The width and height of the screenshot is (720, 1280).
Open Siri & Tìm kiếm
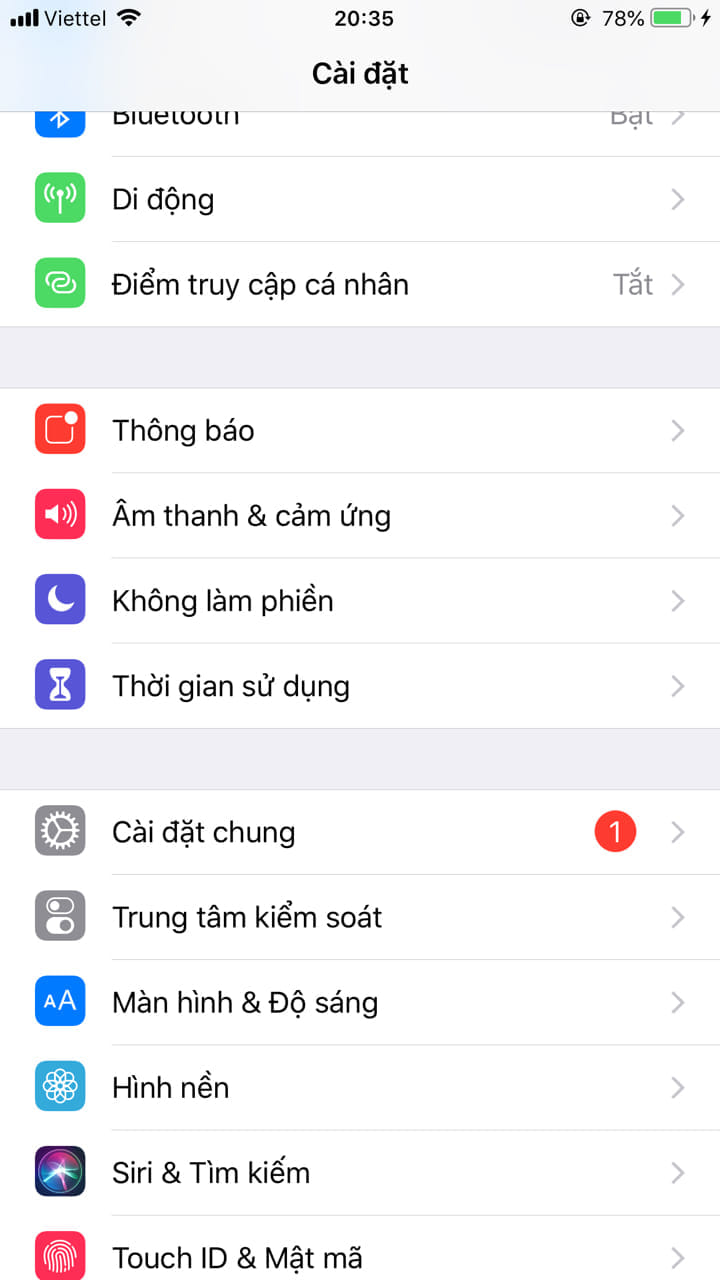tap(360, 1173)
